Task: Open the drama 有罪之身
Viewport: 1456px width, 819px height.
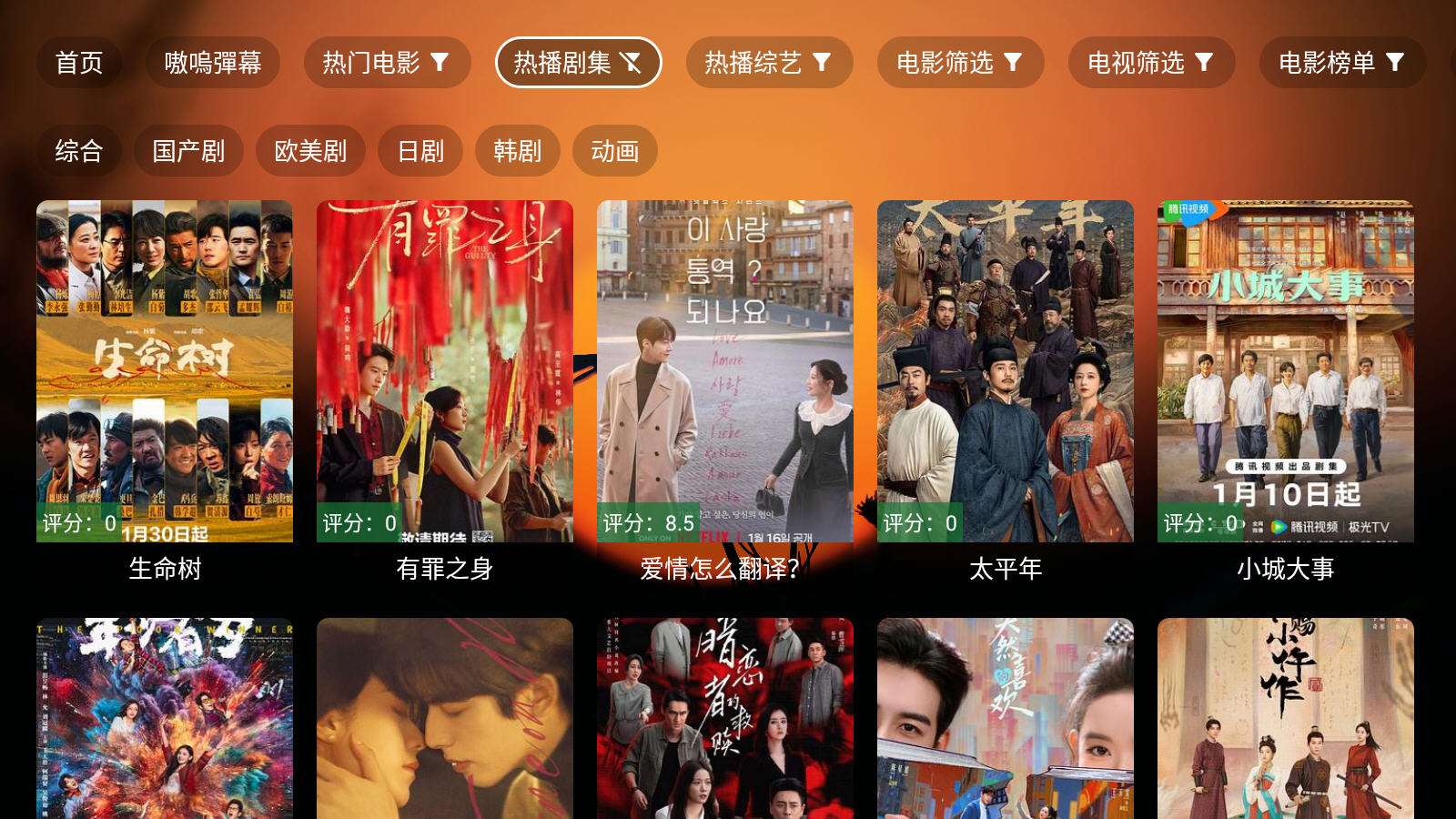Action: coord(445,371)
